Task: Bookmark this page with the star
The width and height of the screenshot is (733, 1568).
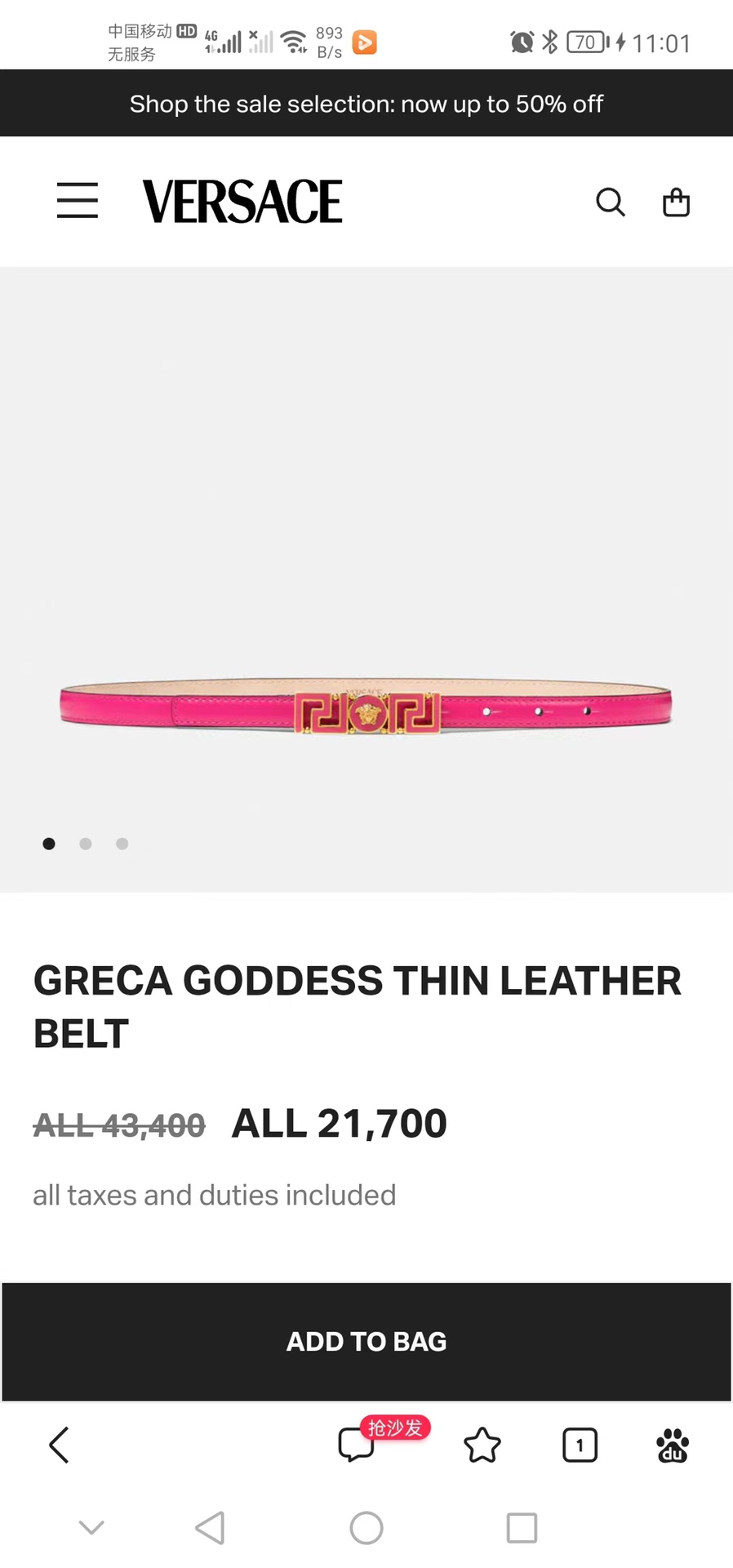Action: point(482,1445)
